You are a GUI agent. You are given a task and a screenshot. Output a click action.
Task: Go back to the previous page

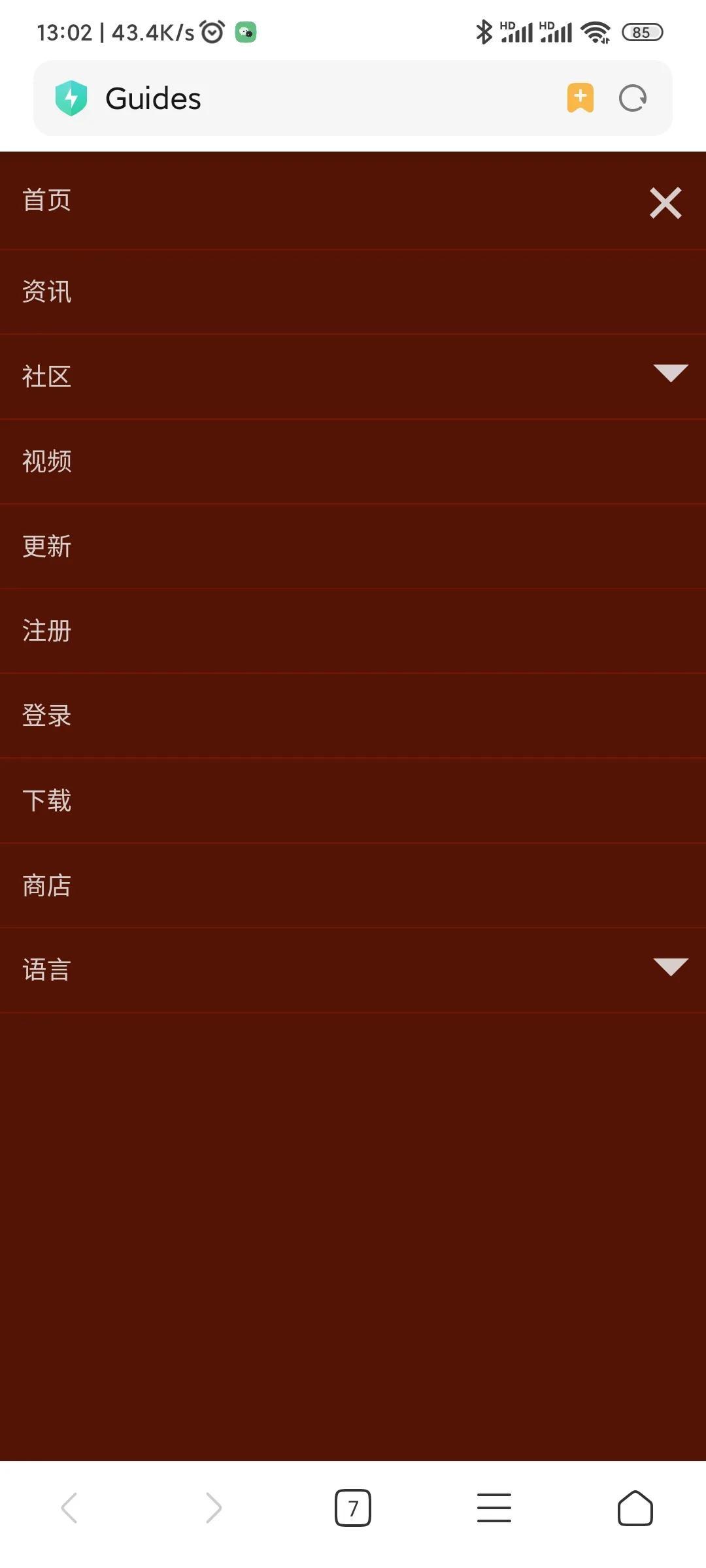coord(69,1508)
